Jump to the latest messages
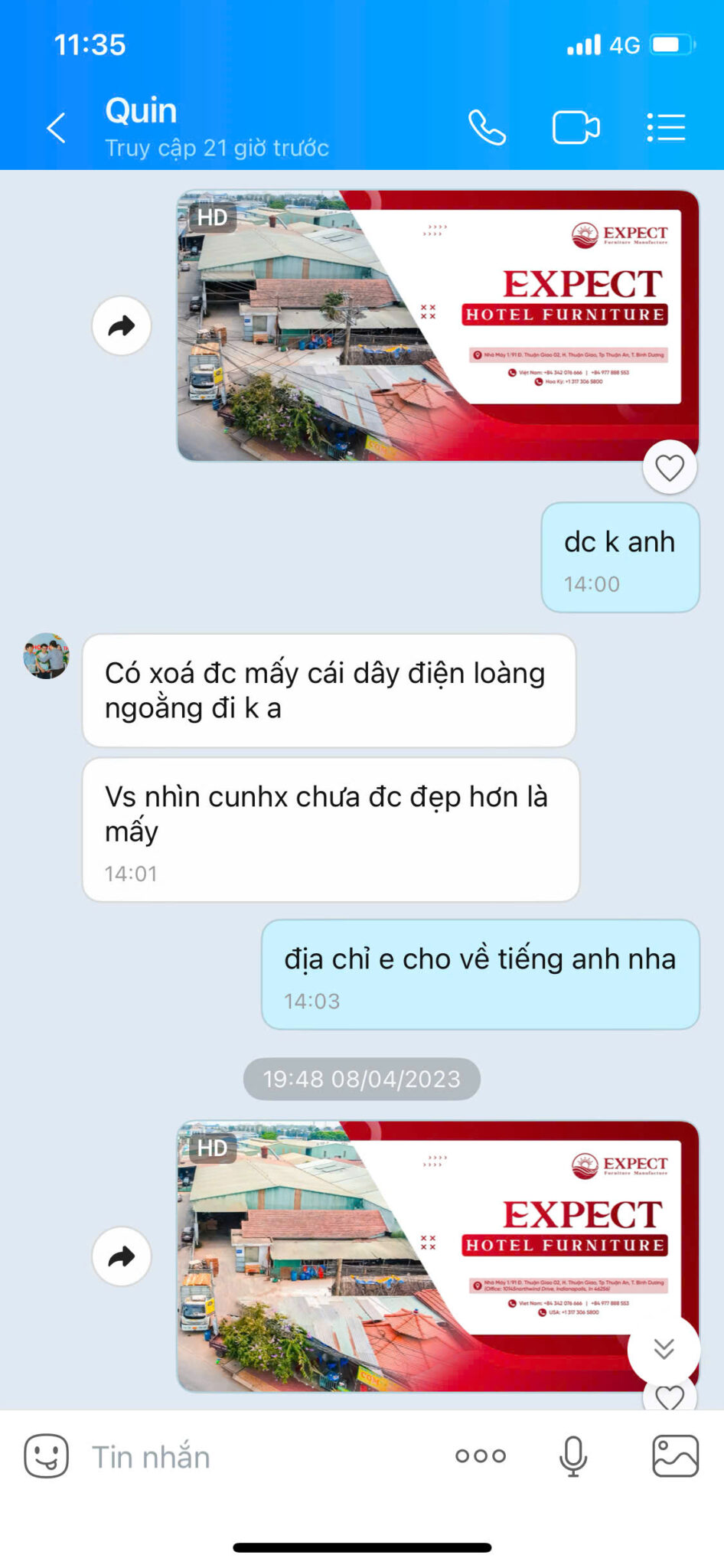Viewport: 724px width, 1568px height. (x=664, y=1349)
